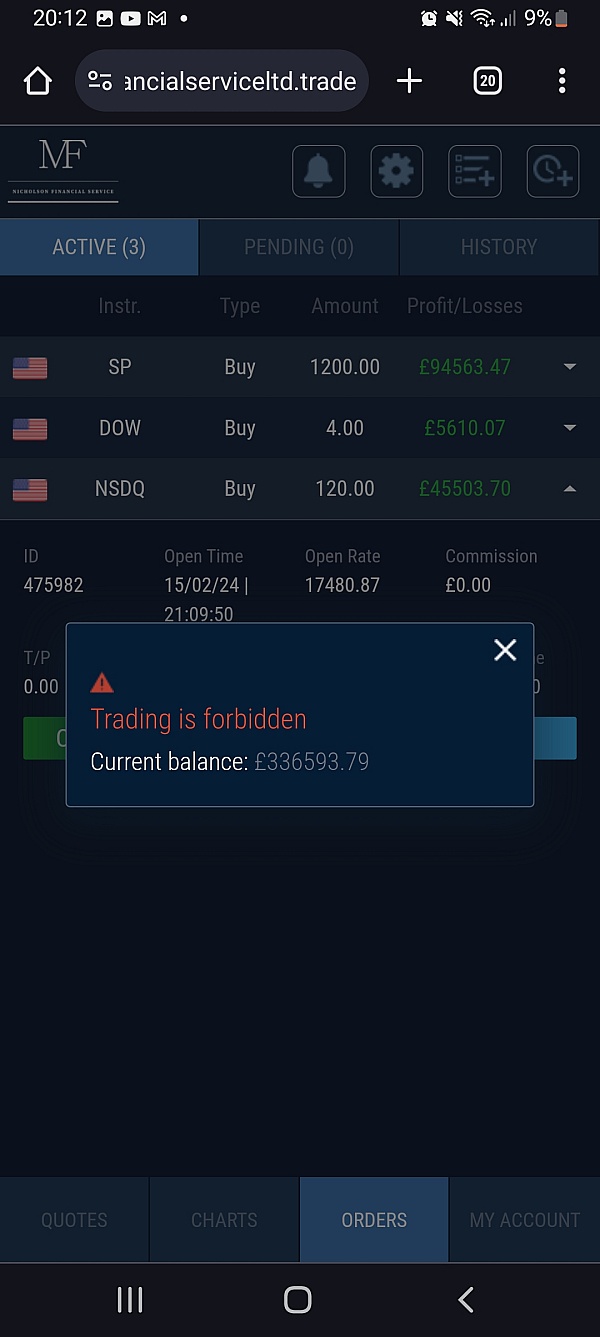The width and height of the screenshot is (600, 1337).
Task: Open the notifications bell
Action: point(319,171)
